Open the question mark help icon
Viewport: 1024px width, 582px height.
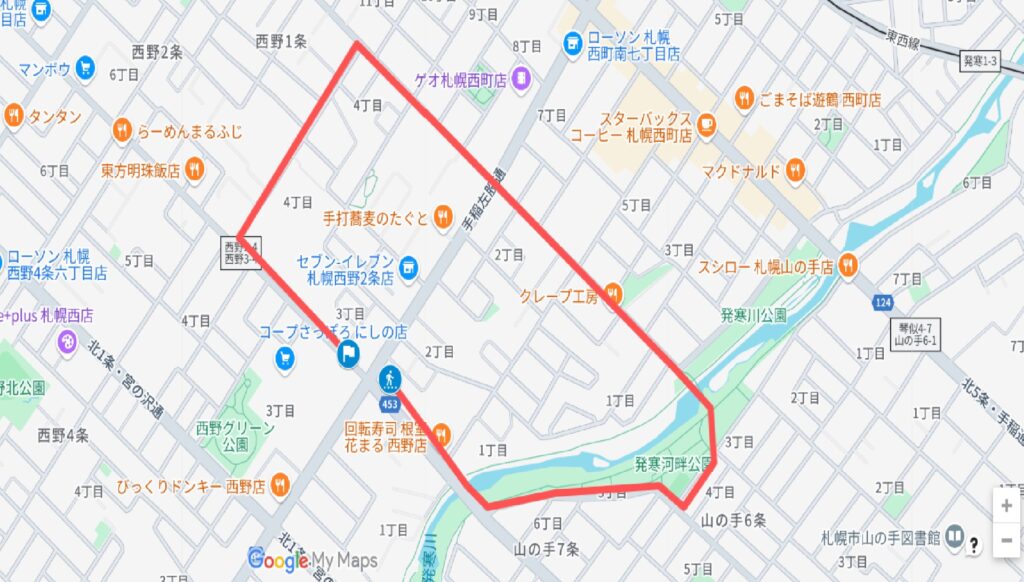[x=974, y=543]
